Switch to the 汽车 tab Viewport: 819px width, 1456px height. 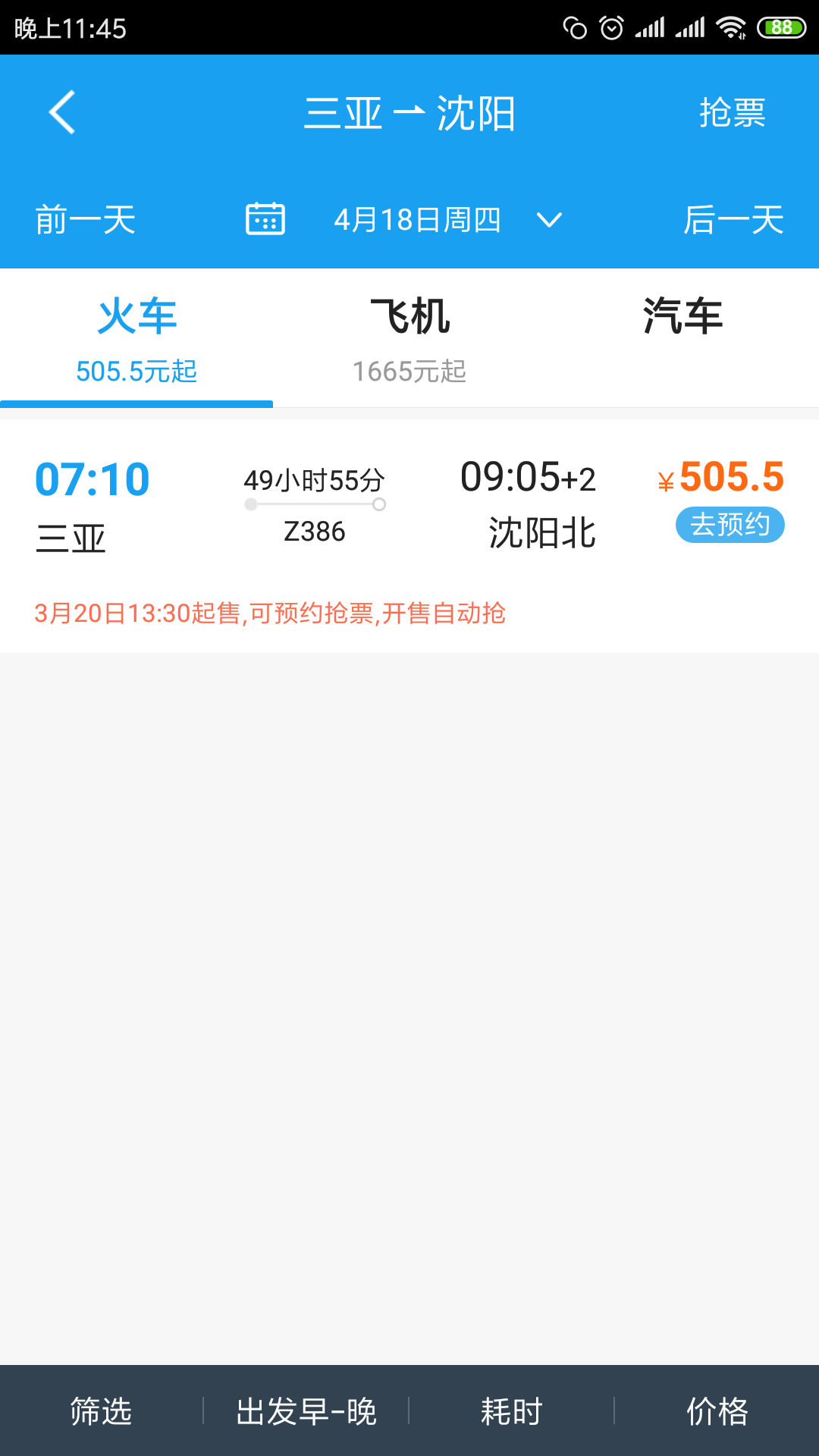click(x=682, y=338)
